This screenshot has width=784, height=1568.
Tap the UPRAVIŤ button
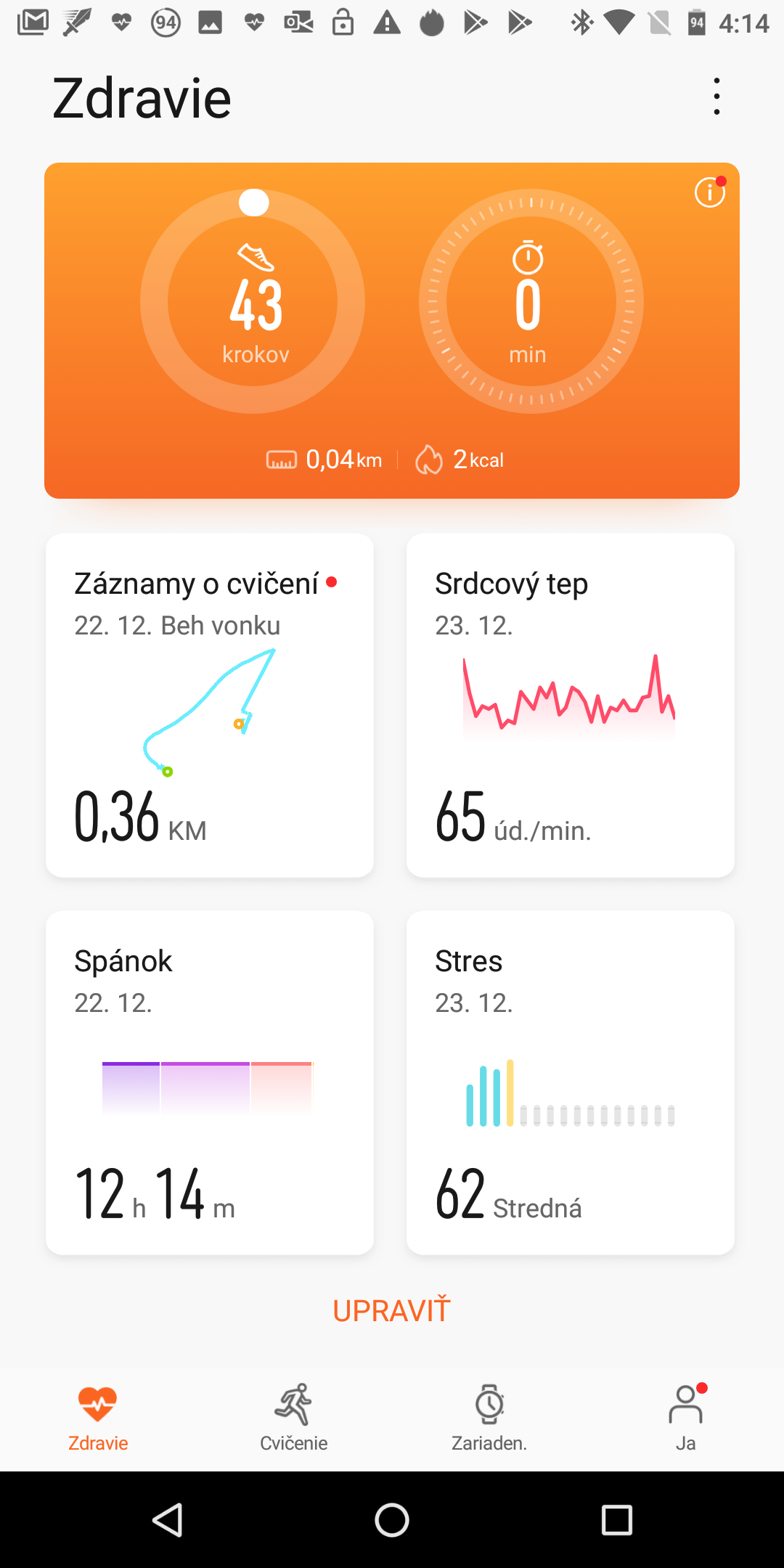pos(392,1310)
